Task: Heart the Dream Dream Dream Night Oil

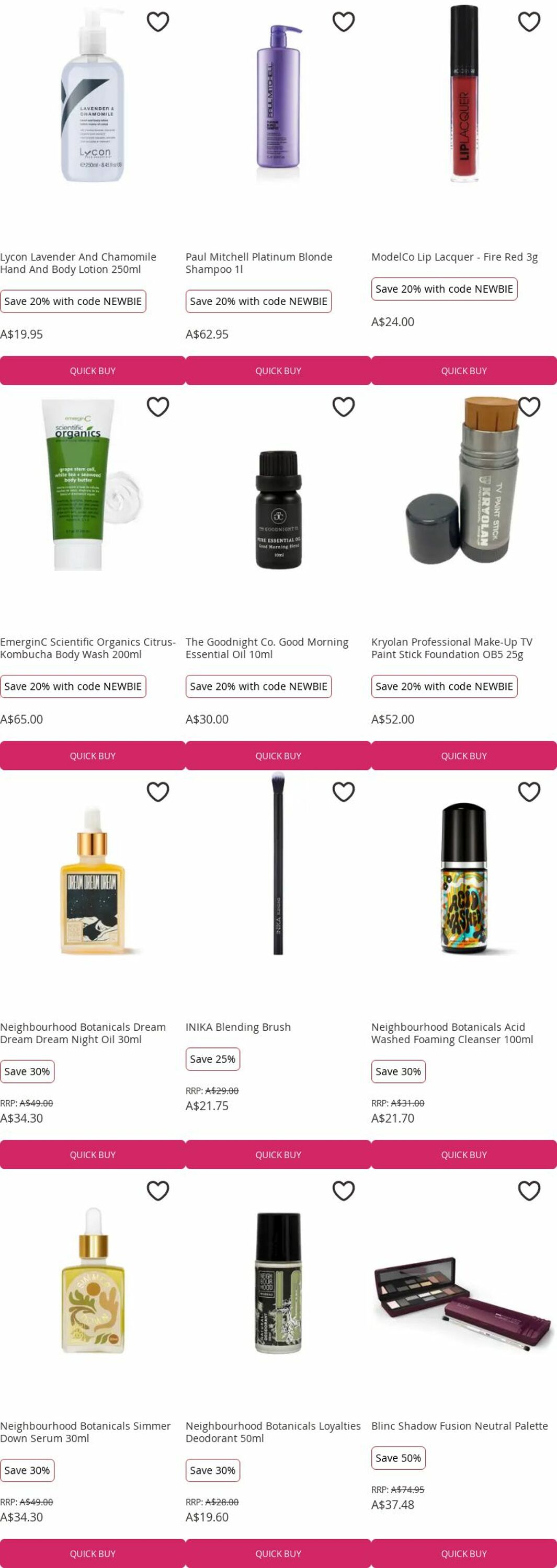Action: click(158, 791)
